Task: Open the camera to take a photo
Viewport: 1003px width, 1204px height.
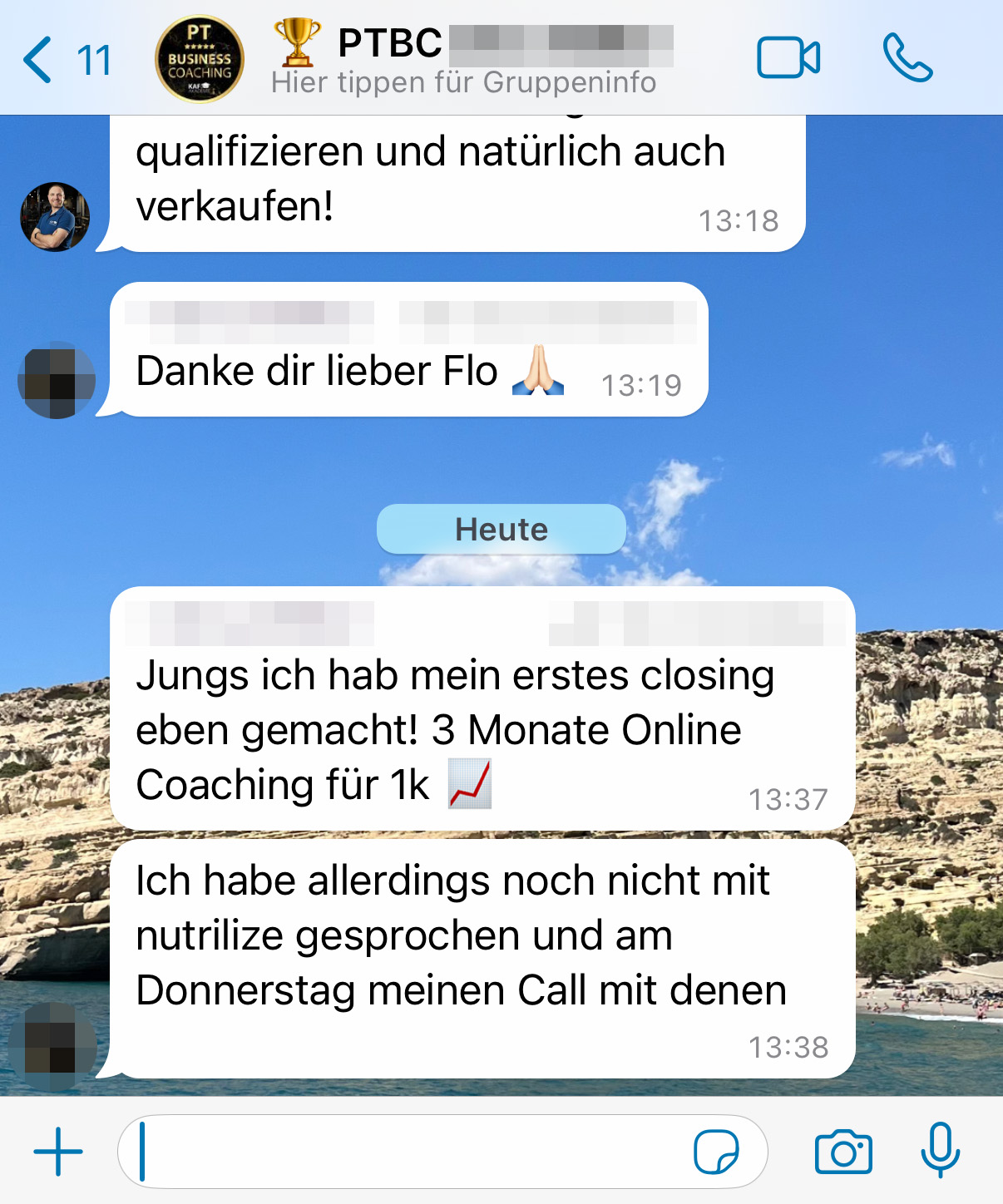Action: tap(843, 1152)
